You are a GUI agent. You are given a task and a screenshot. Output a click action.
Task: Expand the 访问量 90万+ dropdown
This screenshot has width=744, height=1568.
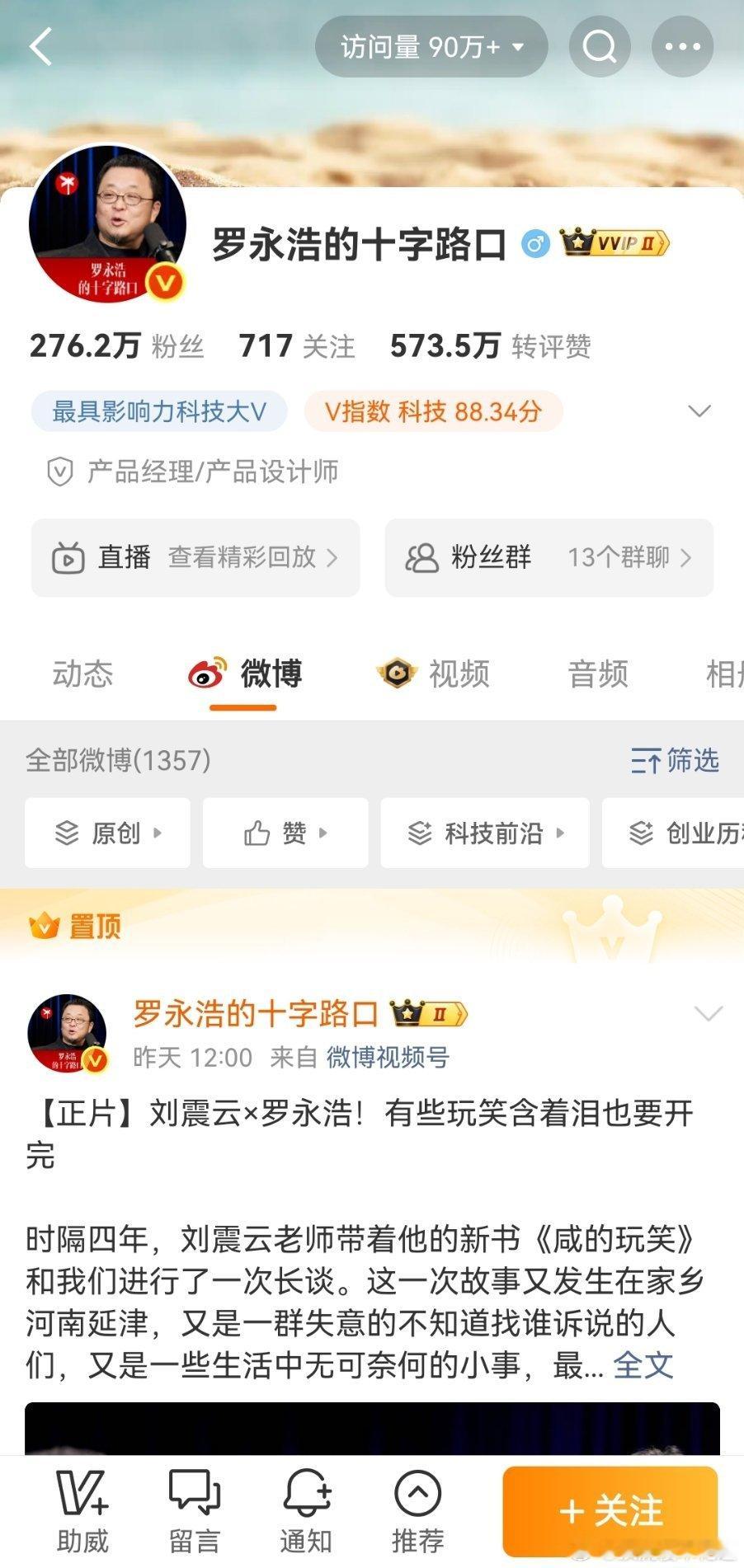click(x=431, y=47)
